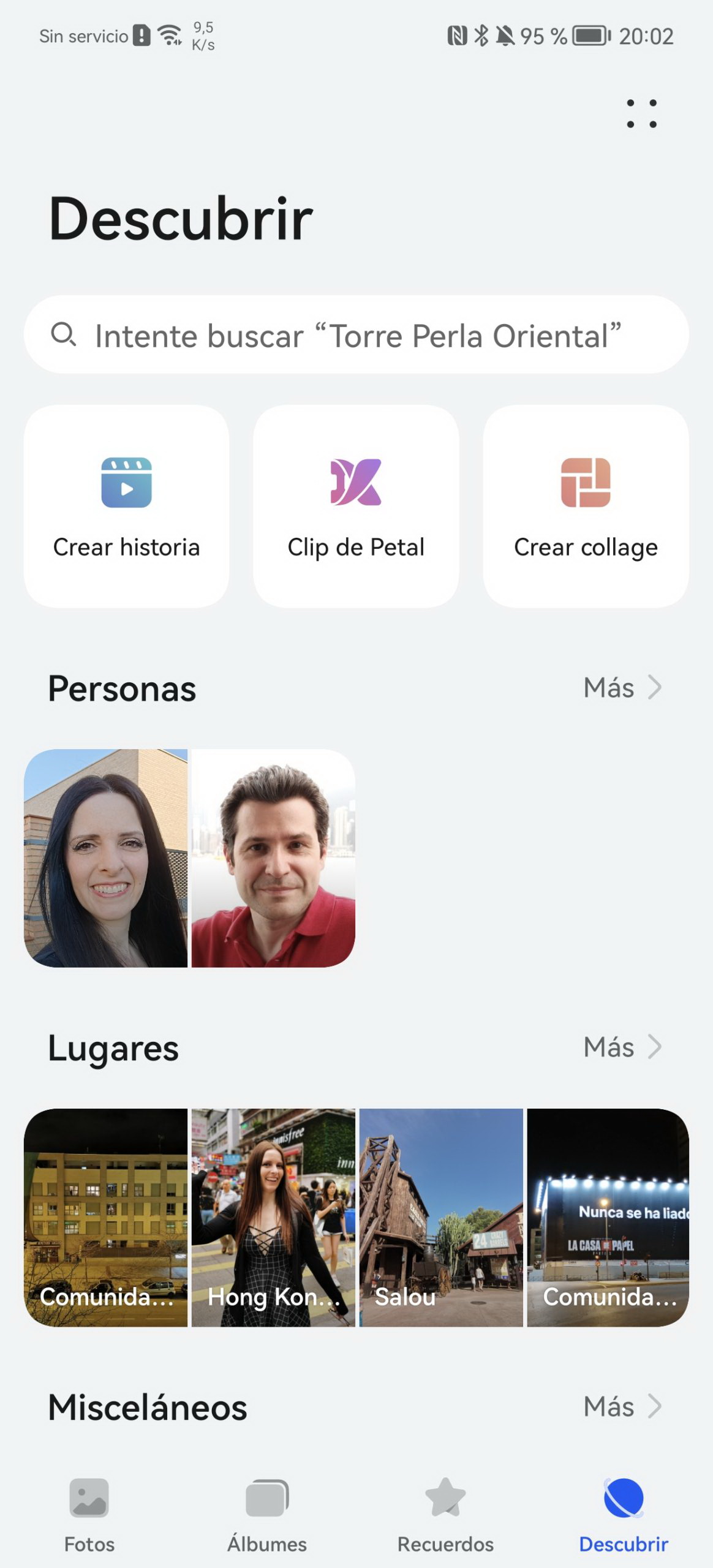
Task: Switch to the Fotos tab
Action: (x=89, y=1515)
